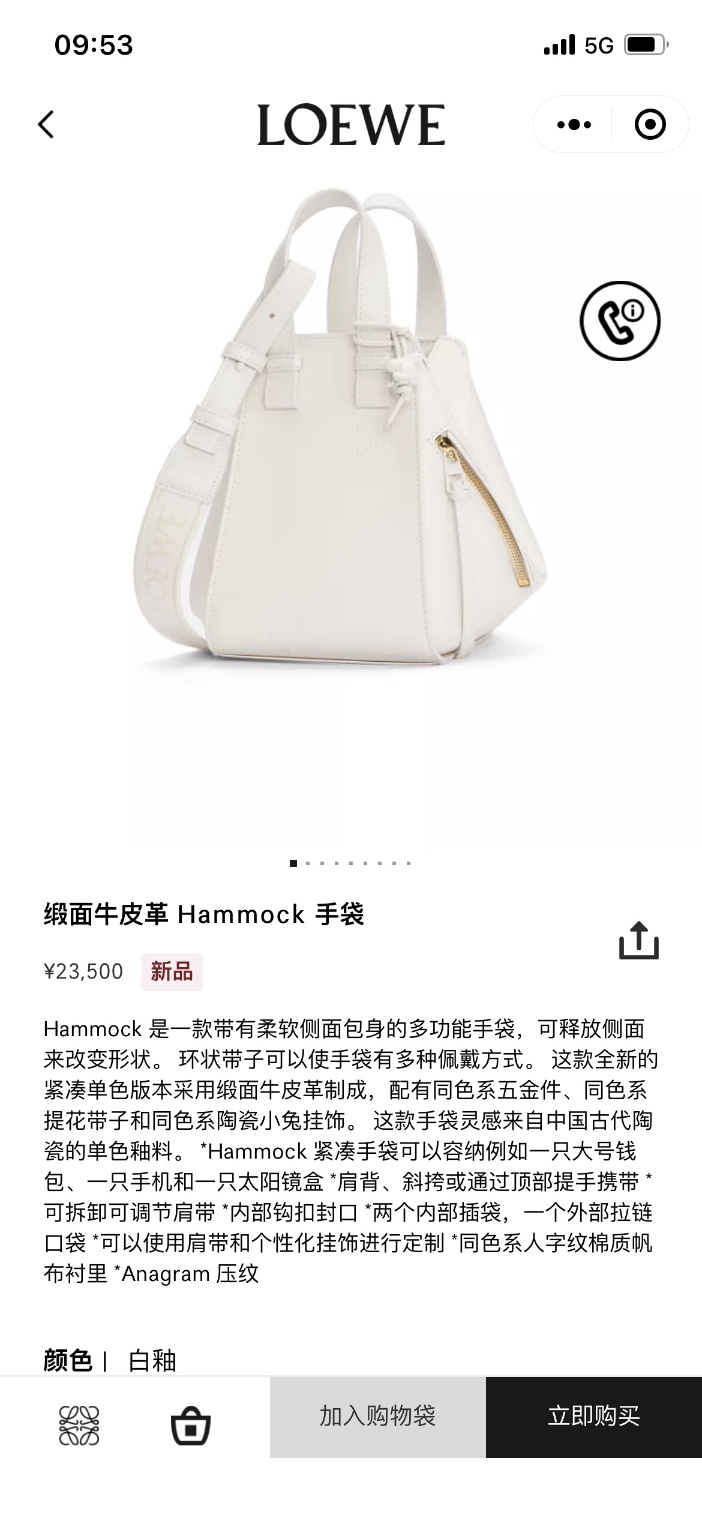Open the shopping bag
The width and height of the screenshot is (702, 1519).
tap(190, 1425)
